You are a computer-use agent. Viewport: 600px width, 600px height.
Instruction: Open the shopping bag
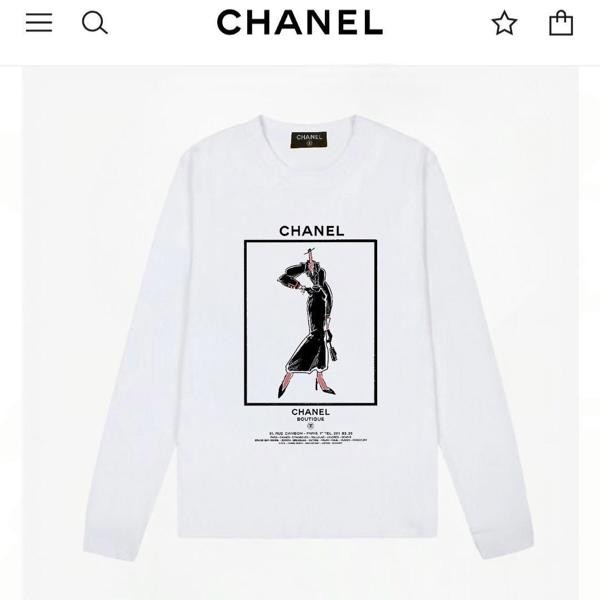tap(561, 23)
